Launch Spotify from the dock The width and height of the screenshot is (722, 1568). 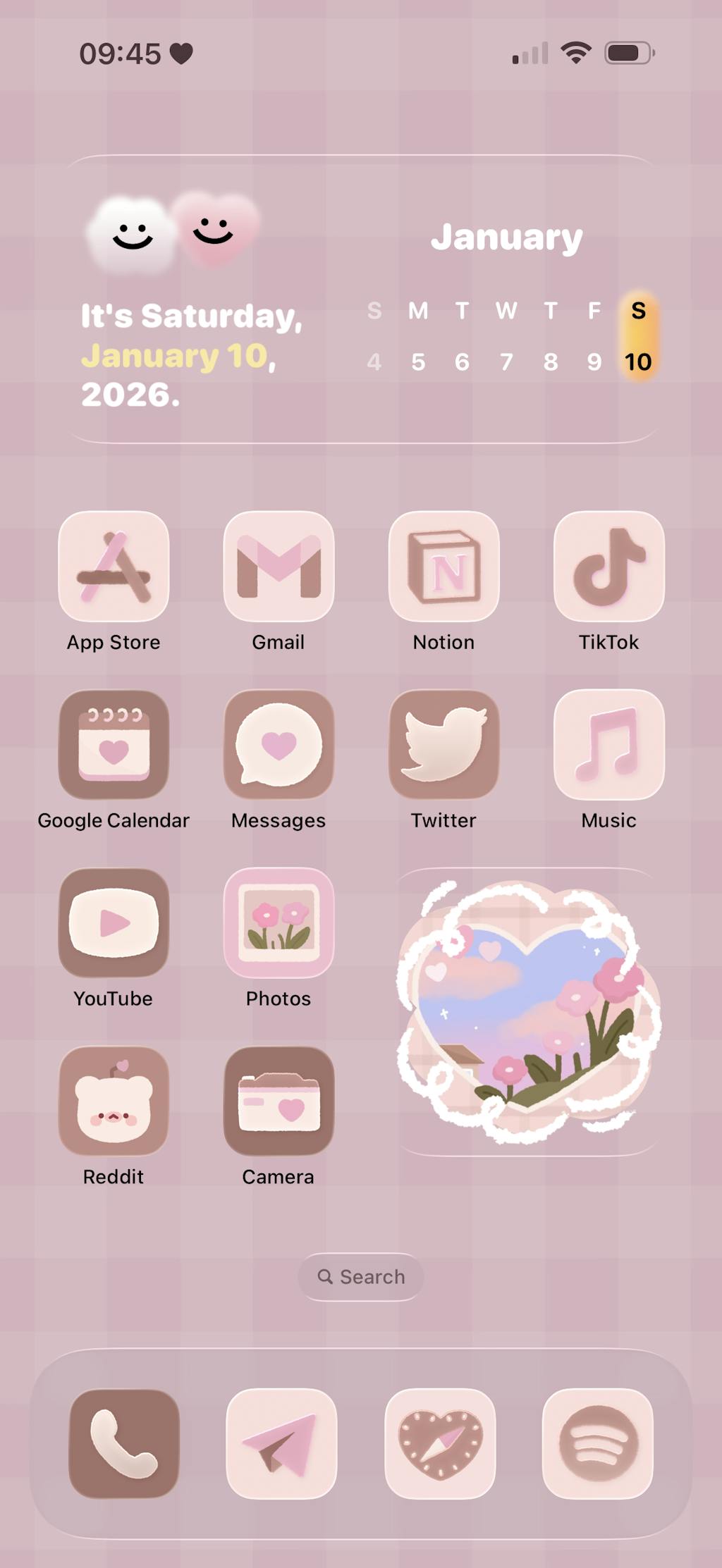point(598,1443)
